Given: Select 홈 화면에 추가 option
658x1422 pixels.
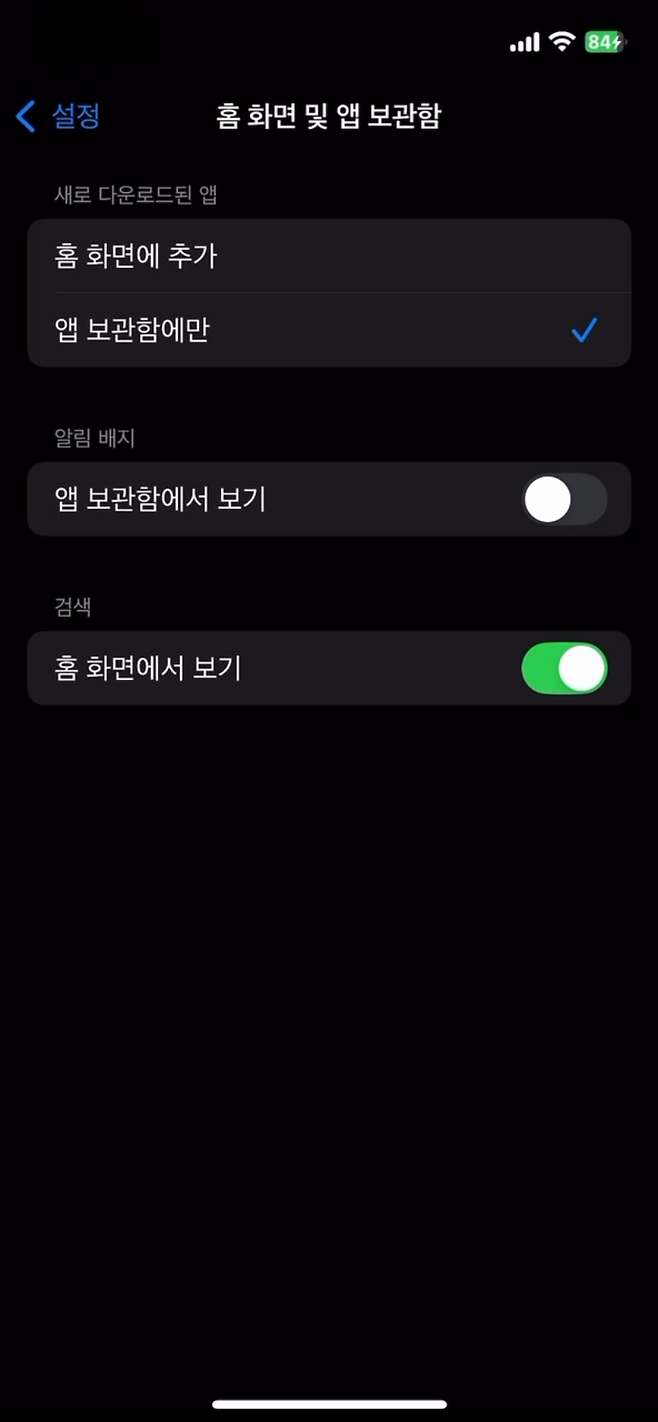Looking at the screenshot, I should [x=328, y=257].
